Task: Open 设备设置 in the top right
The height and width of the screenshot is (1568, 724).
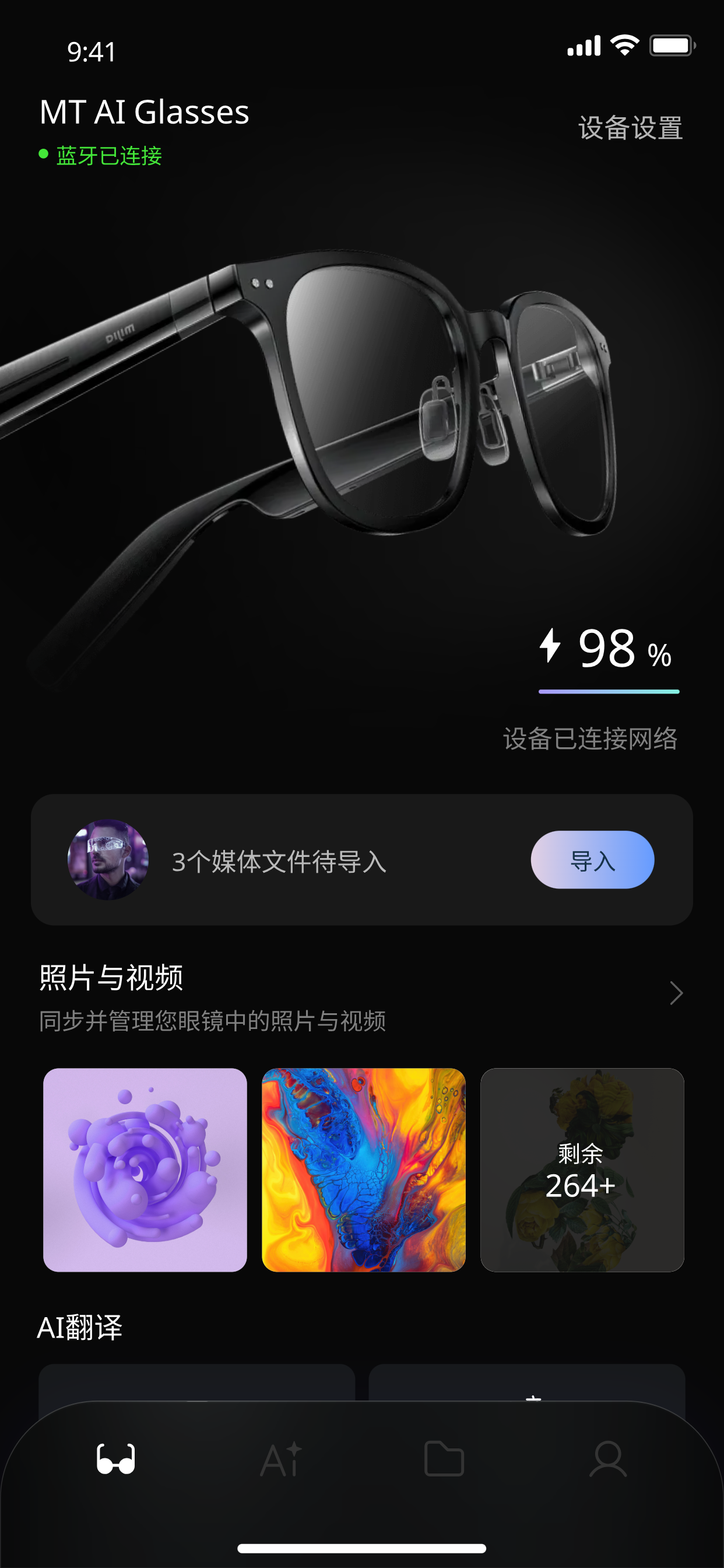Action: (x=631, y=128)
